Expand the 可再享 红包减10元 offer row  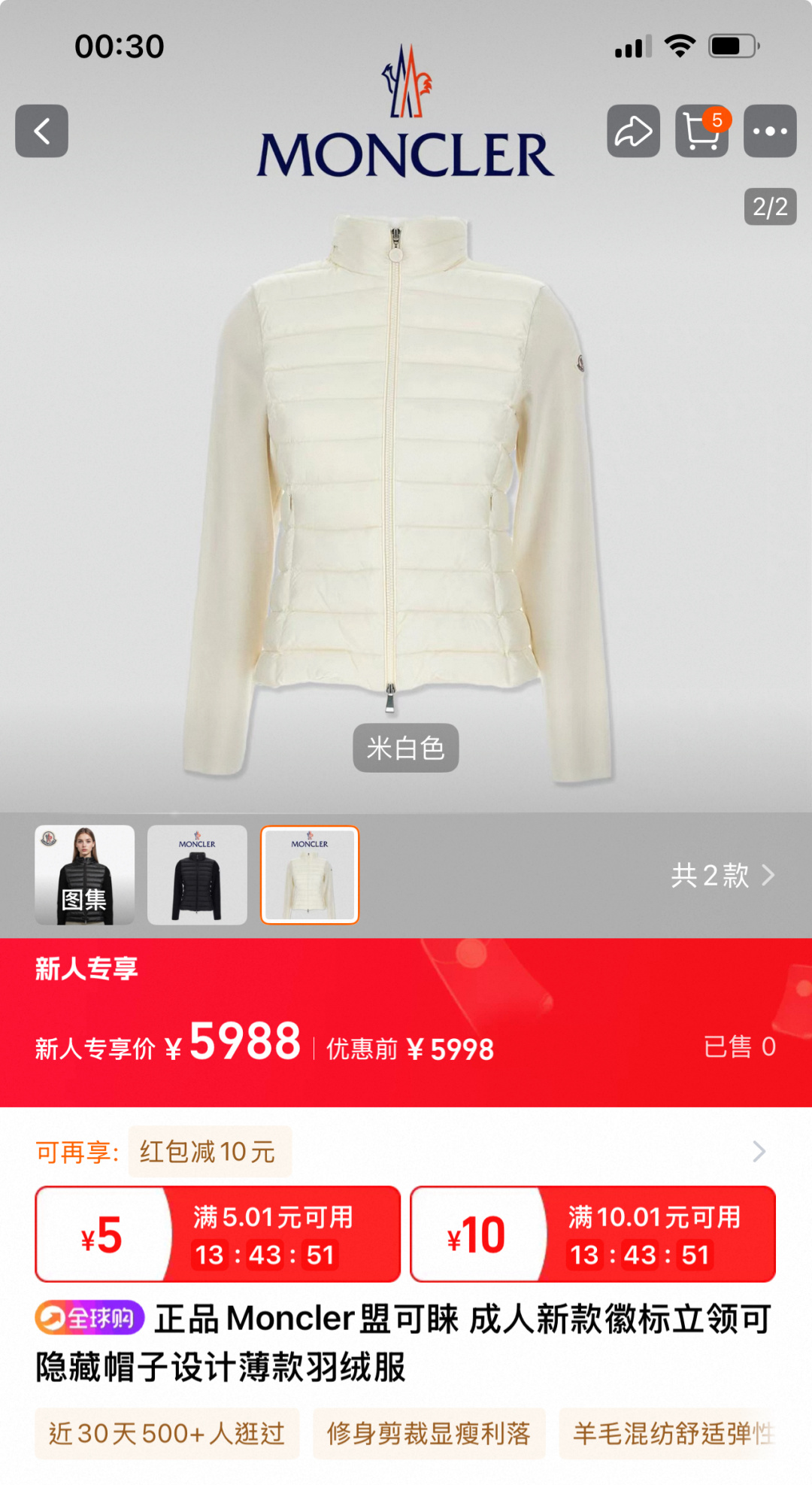[x=759, y=1151]
